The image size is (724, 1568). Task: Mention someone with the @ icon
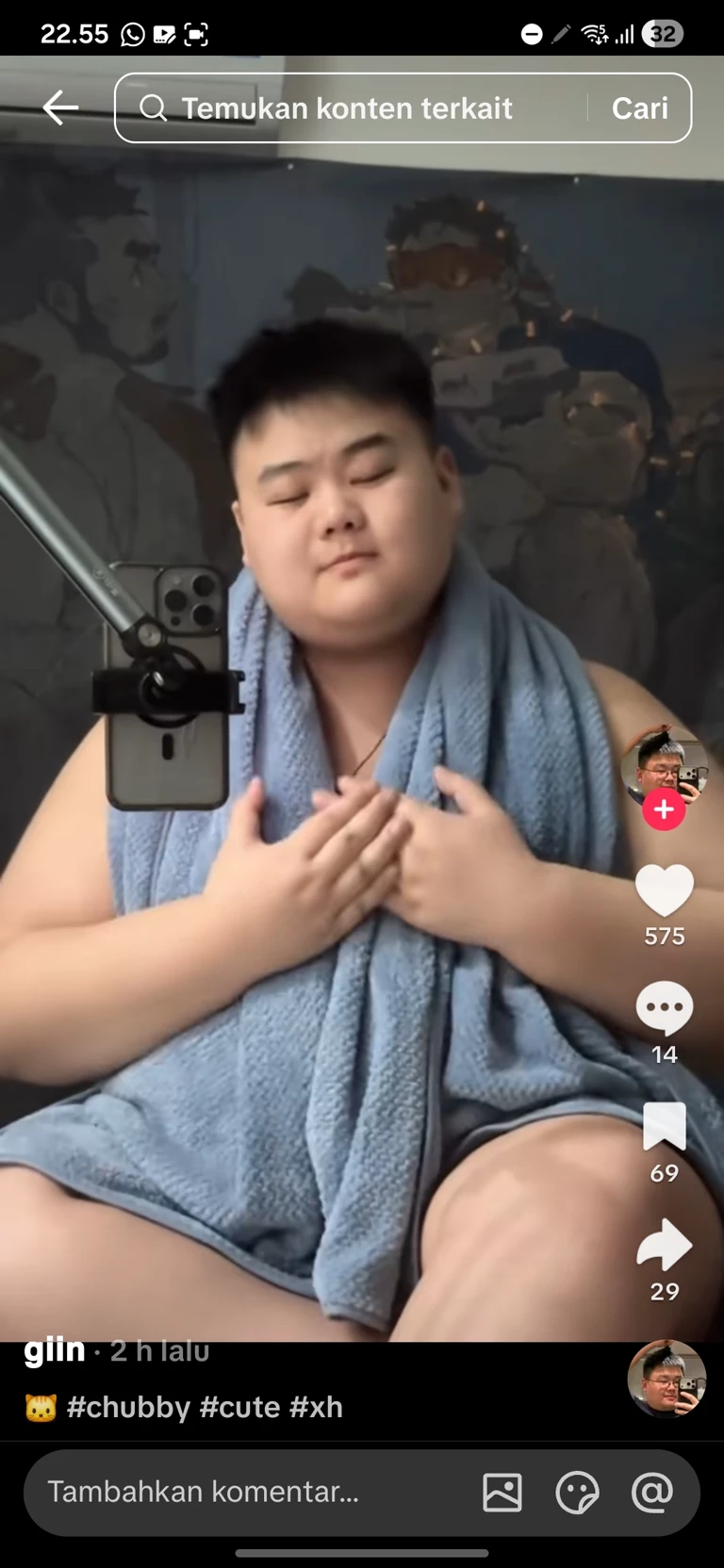coord(652,1493)
